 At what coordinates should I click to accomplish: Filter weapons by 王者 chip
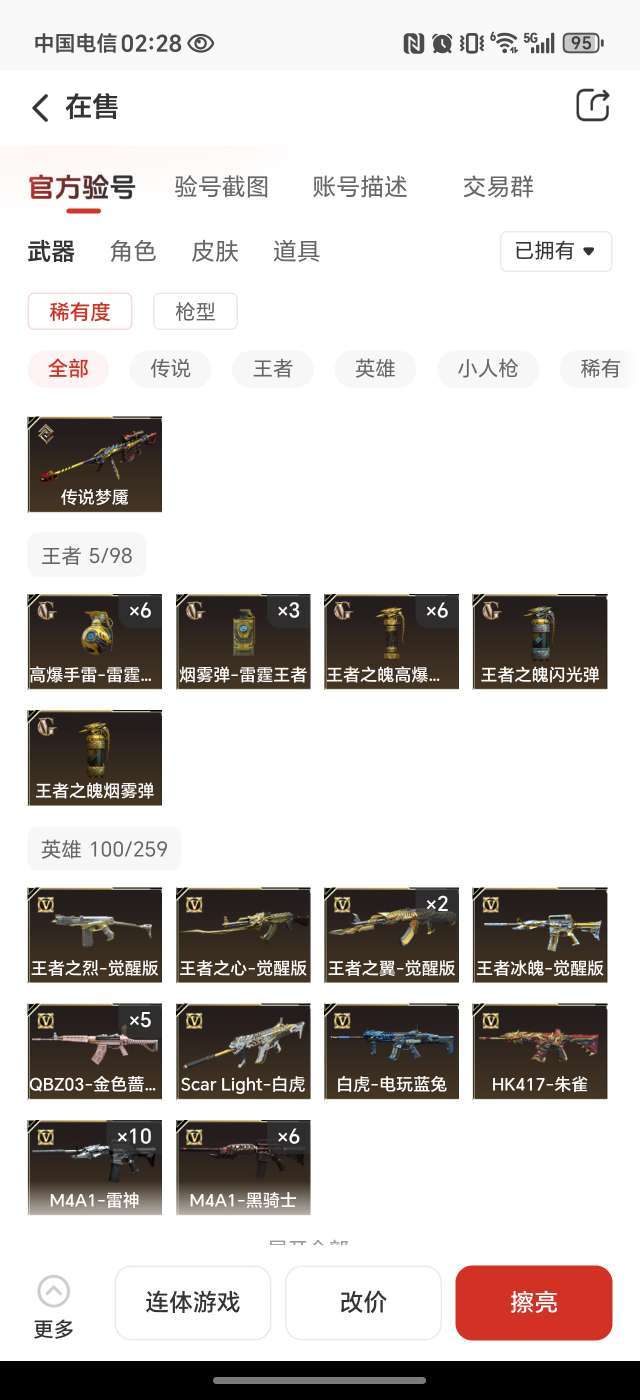pos(273,369)
